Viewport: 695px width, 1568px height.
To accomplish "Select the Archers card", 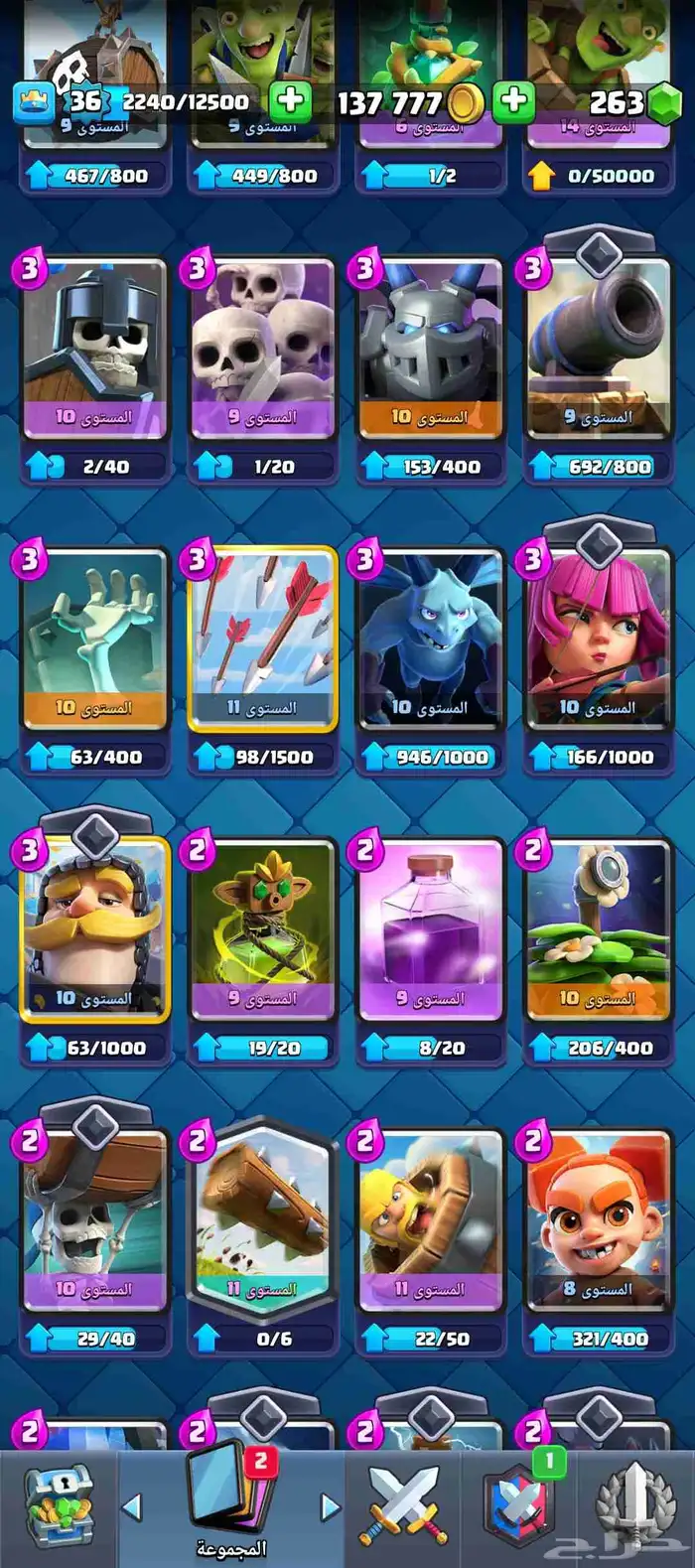I will (x=598, y=639).
